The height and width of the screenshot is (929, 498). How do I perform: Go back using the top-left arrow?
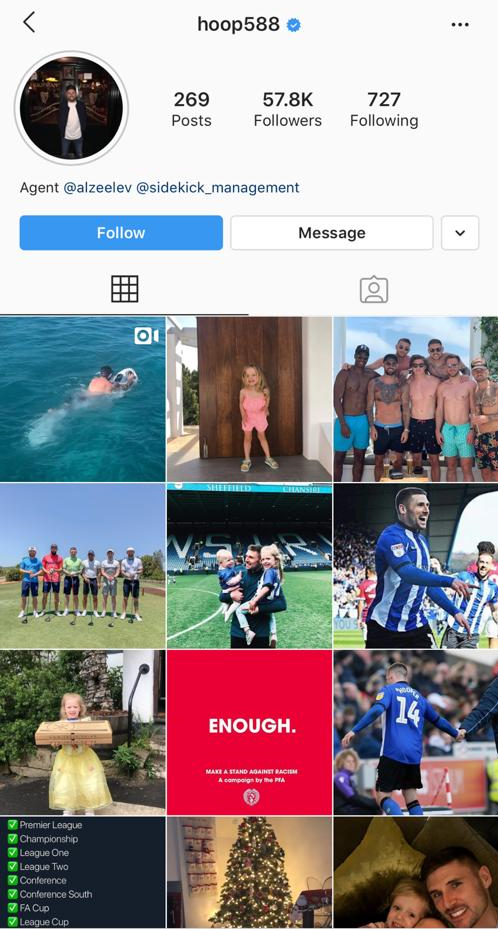point(29,23)
